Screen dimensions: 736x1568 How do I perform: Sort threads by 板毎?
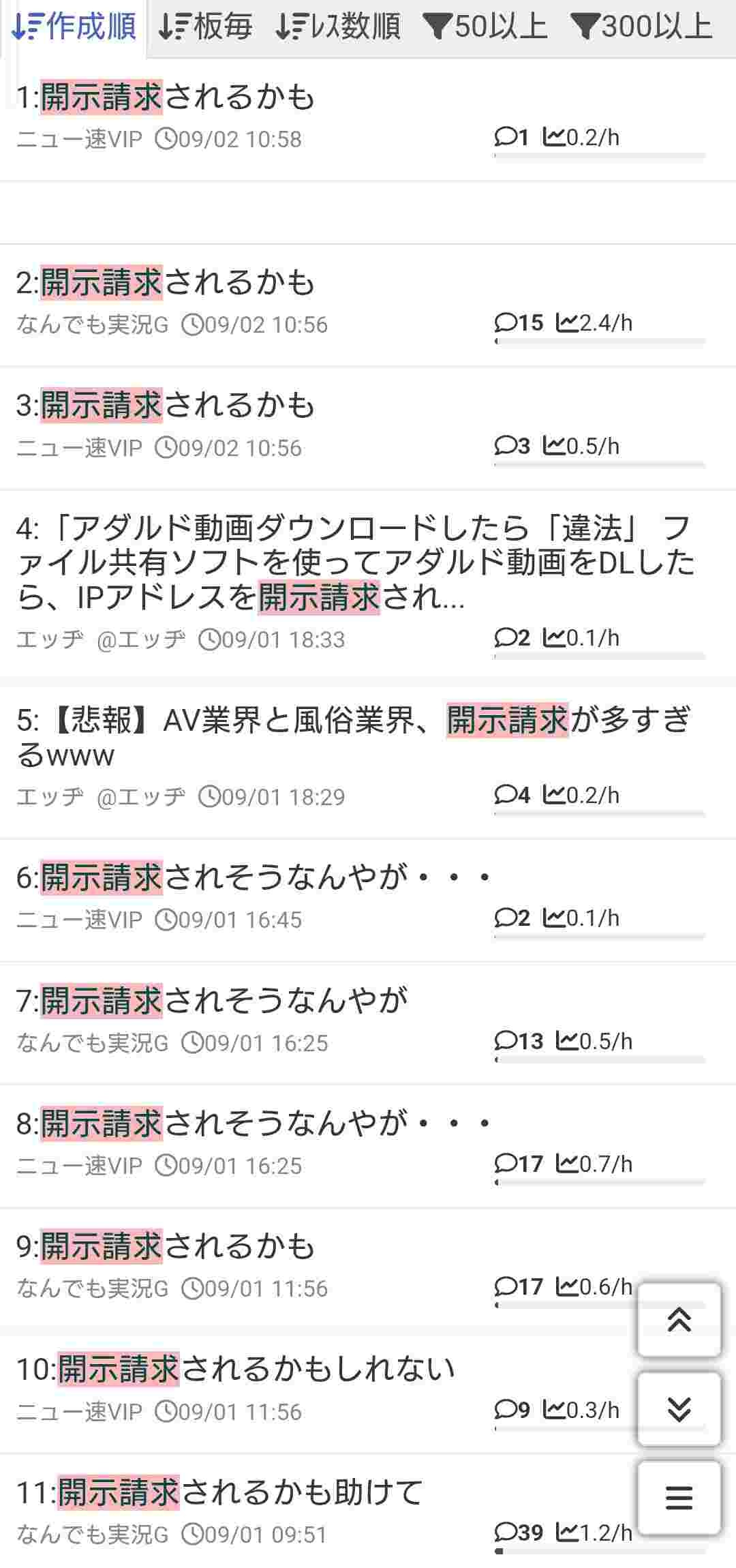pos(205,27)
